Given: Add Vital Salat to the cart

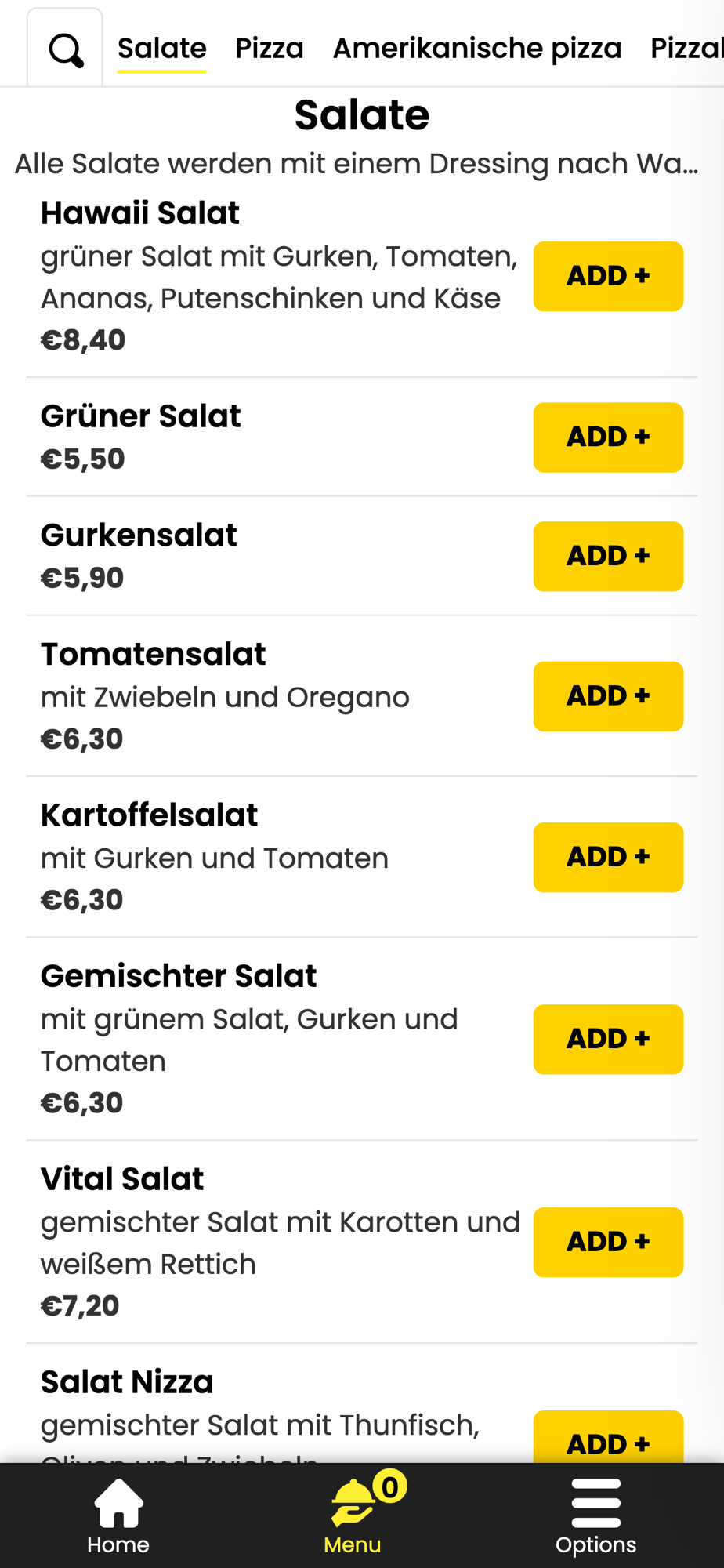Looking at the screenshot, I should coord(608,1242).
